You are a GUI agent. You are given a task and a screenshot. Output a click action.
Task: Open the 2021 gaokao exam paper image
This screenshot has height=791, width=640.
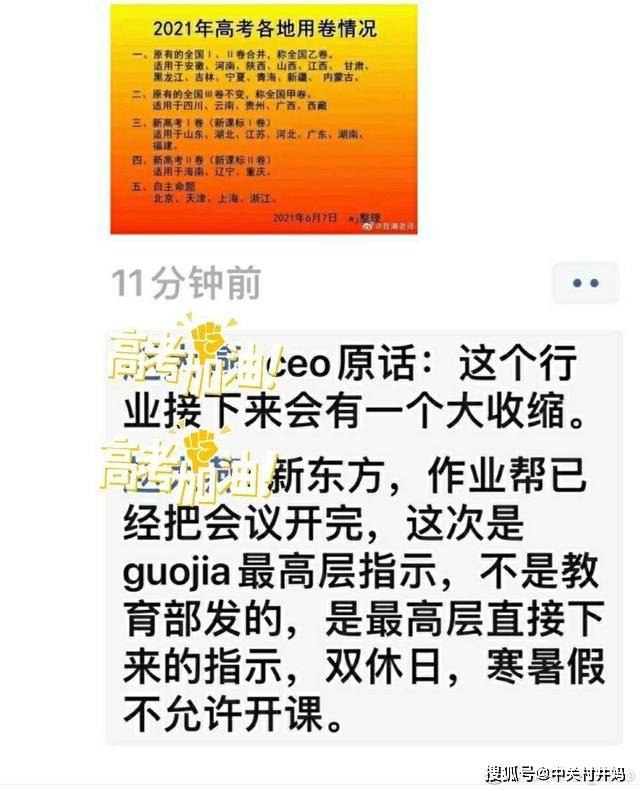[262, 120]
